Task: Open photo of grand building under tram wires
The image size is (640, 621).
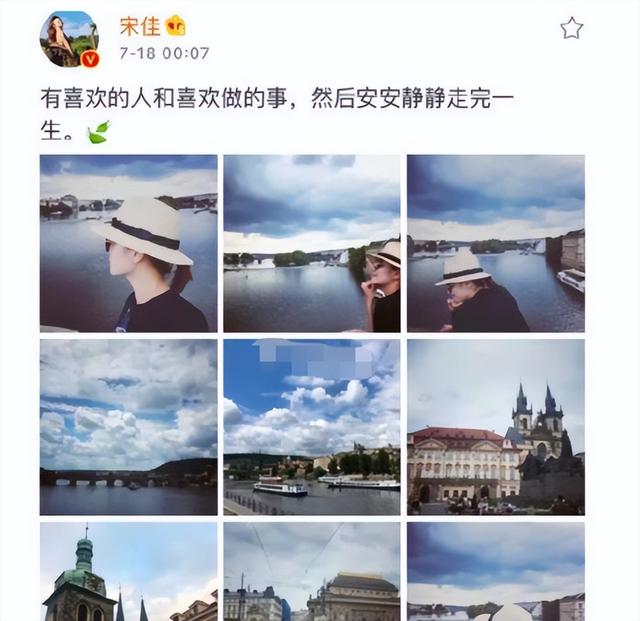Action: pos(311,572)
